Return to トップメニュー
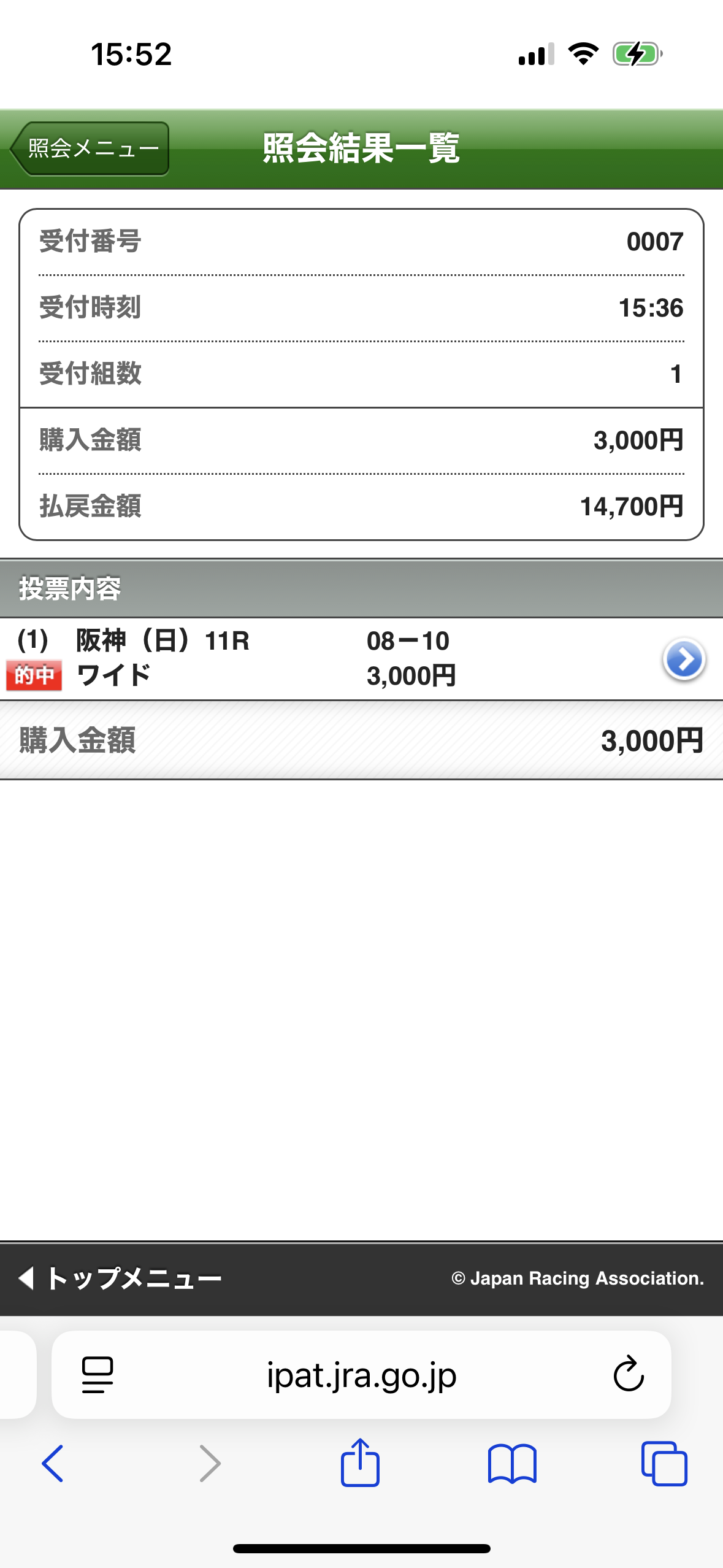The width and height of the screenshot is (723, 1568). [121, 1278]
